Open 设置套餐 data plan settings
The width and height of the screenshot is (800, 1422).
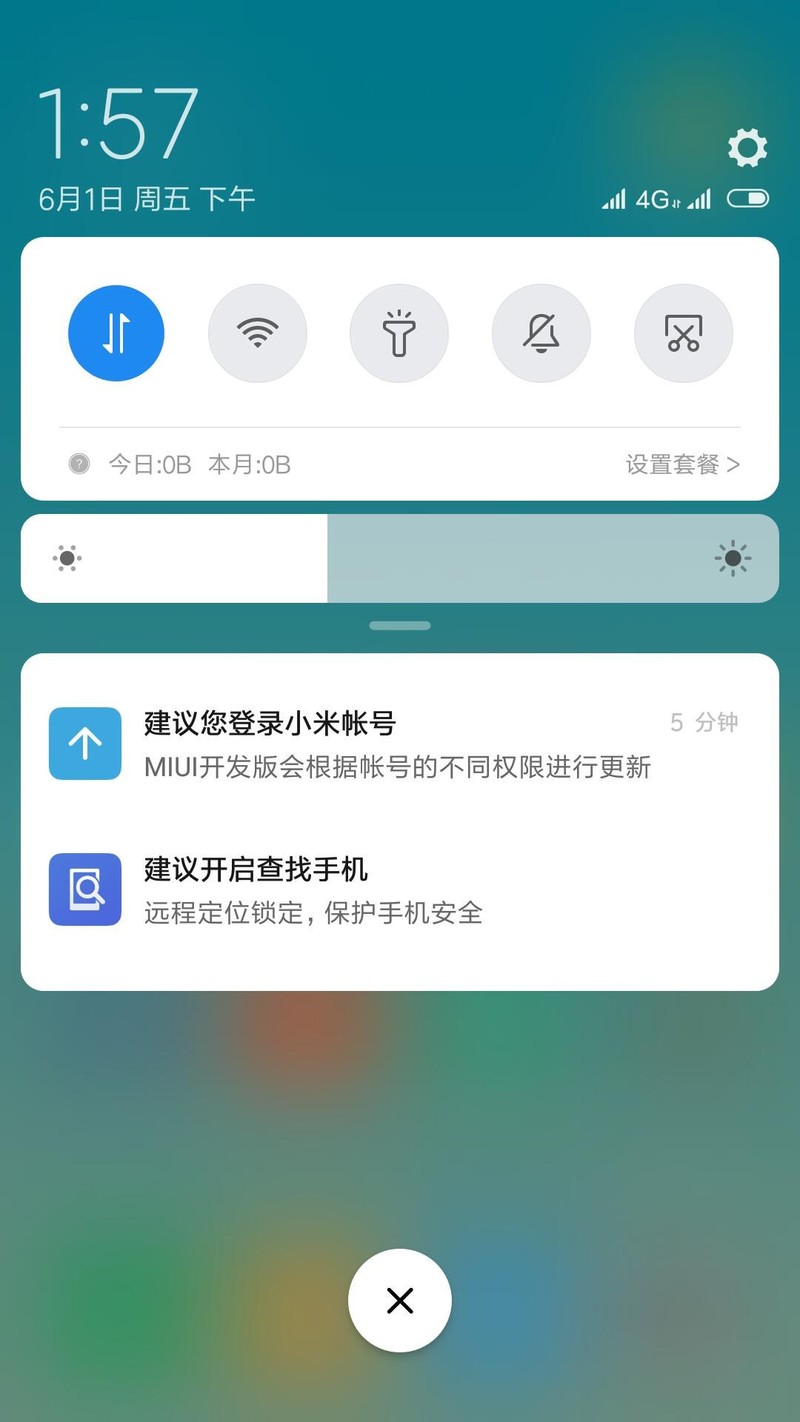click(682, 464)
